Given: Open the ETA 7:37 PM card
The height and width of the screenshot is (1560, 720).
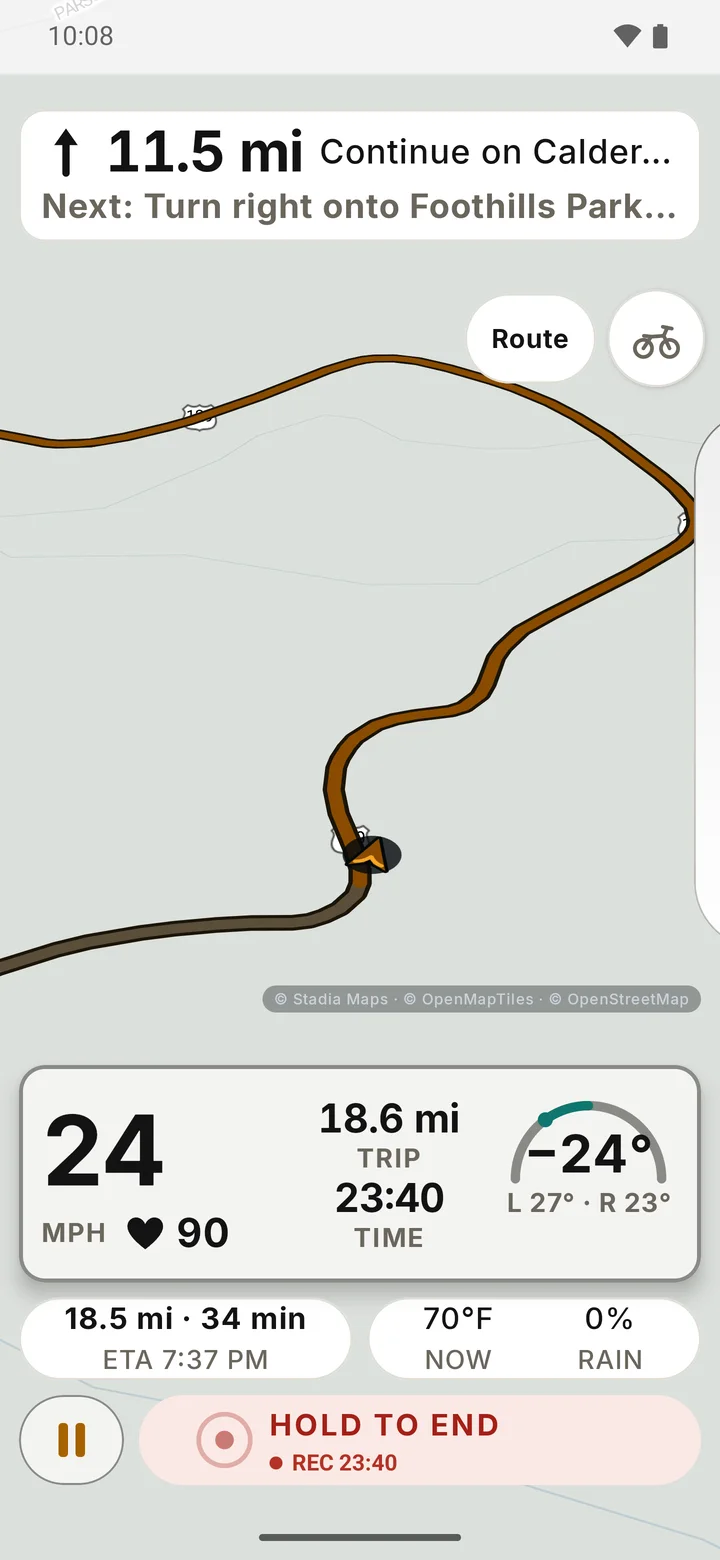Looking at the screenshot, I should 185,1339.
